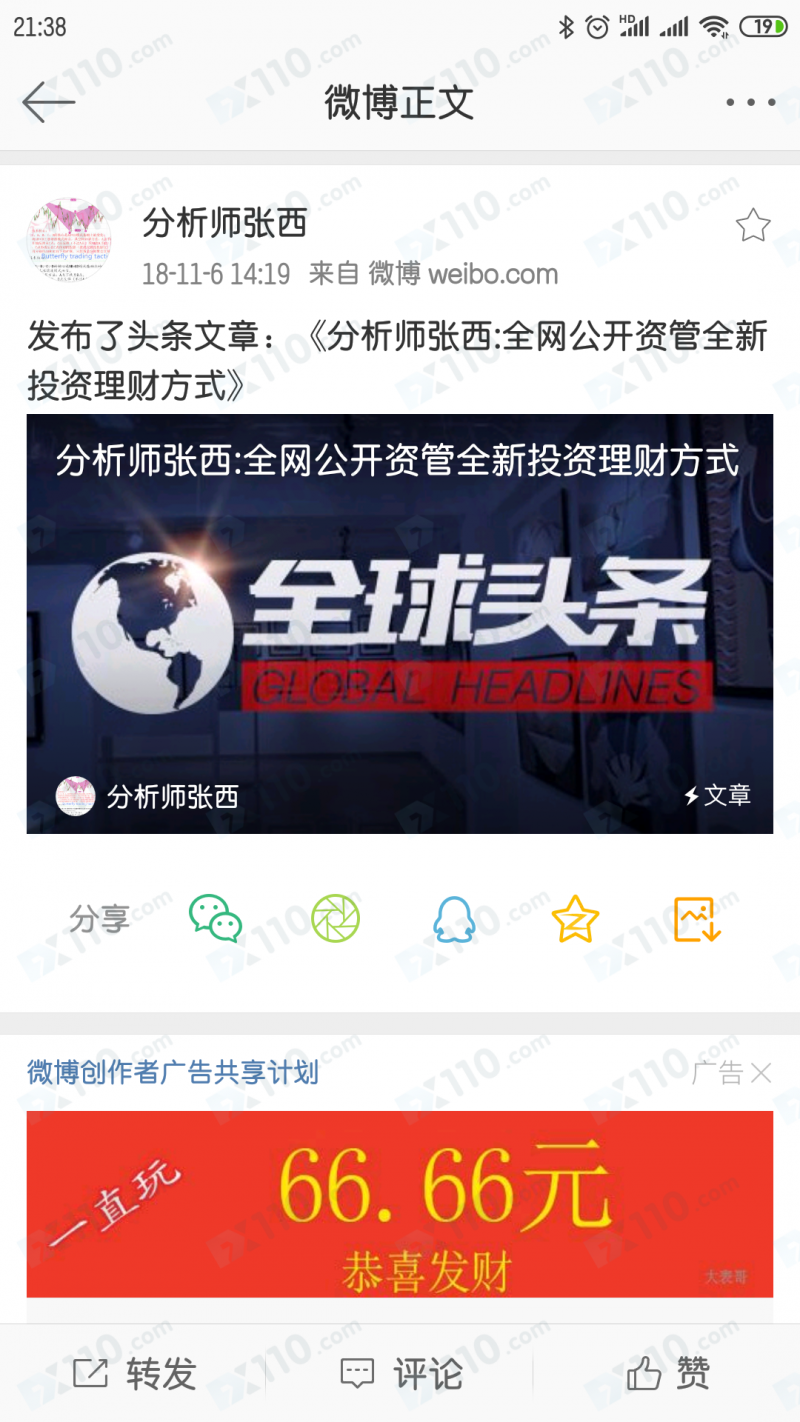Tap the back arrow to previous page
This screenshot has width=800, height=1422.
click(50, 101)
